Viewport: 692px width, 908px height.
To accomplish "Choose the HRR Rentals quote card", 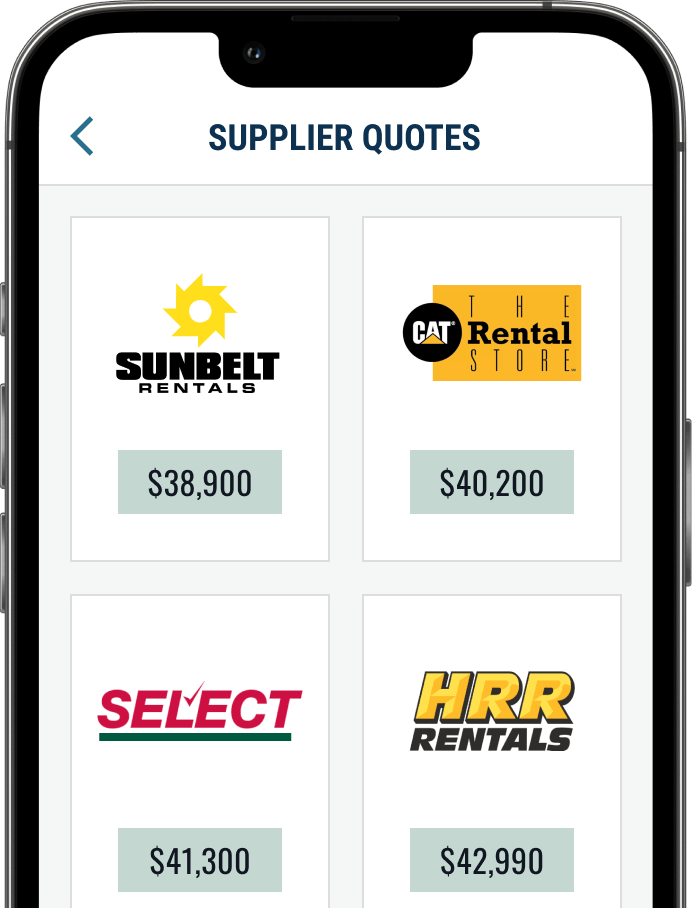I will (491, 750).
